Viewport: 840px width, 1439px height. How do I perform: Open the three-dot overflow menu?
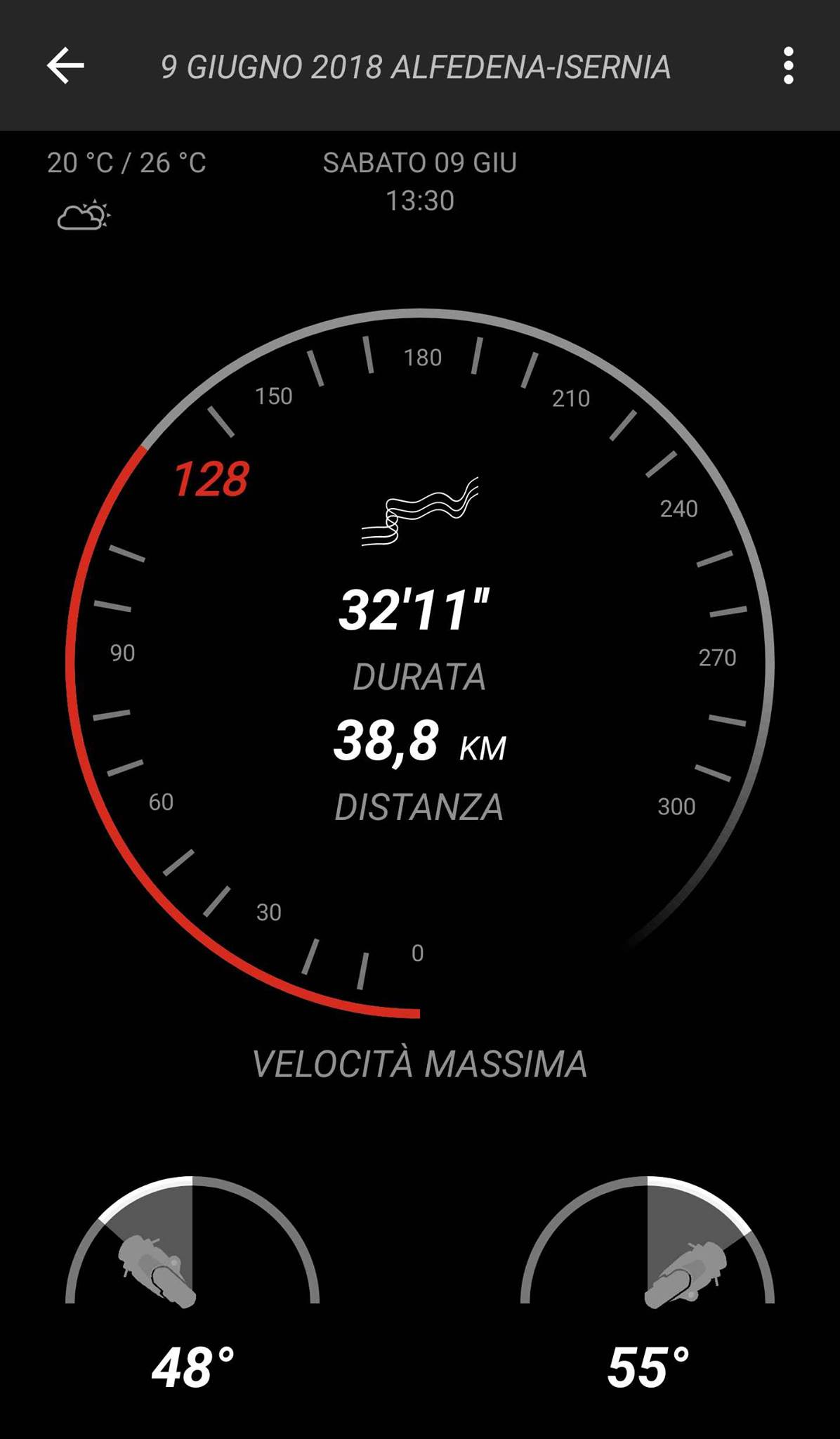click(x=788, y=66)
